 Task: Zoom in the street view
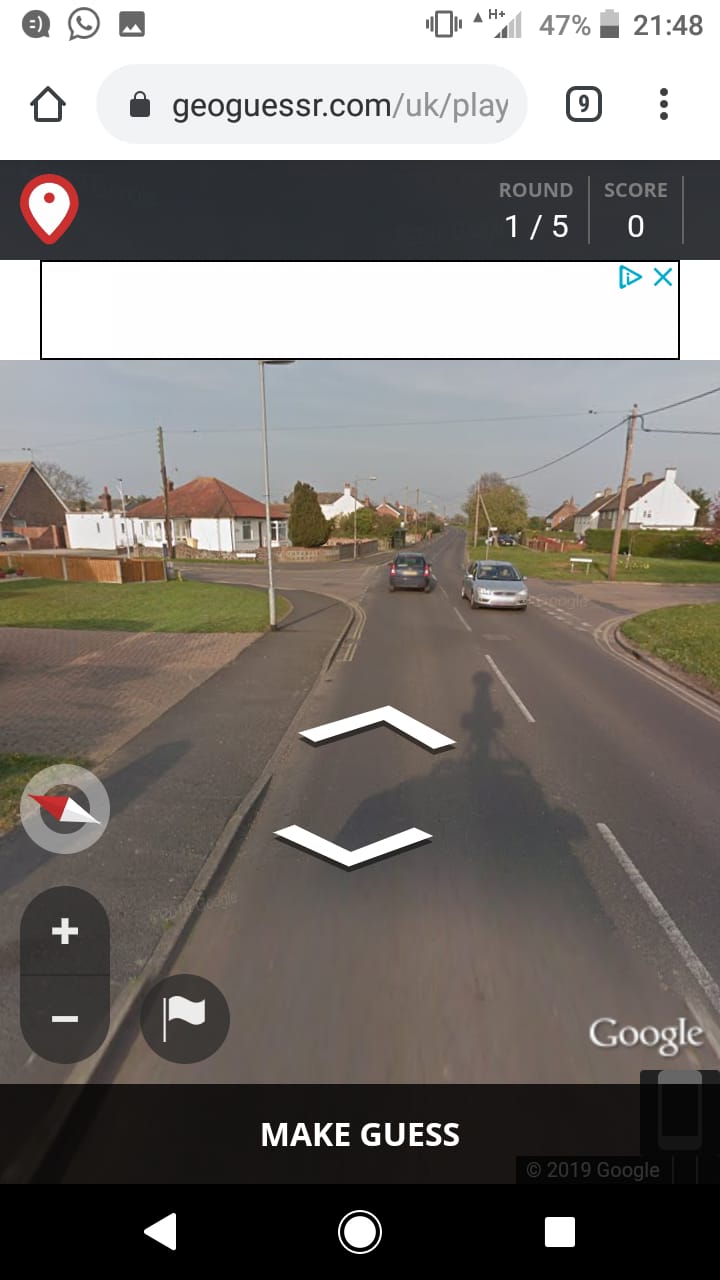(65, 931)
